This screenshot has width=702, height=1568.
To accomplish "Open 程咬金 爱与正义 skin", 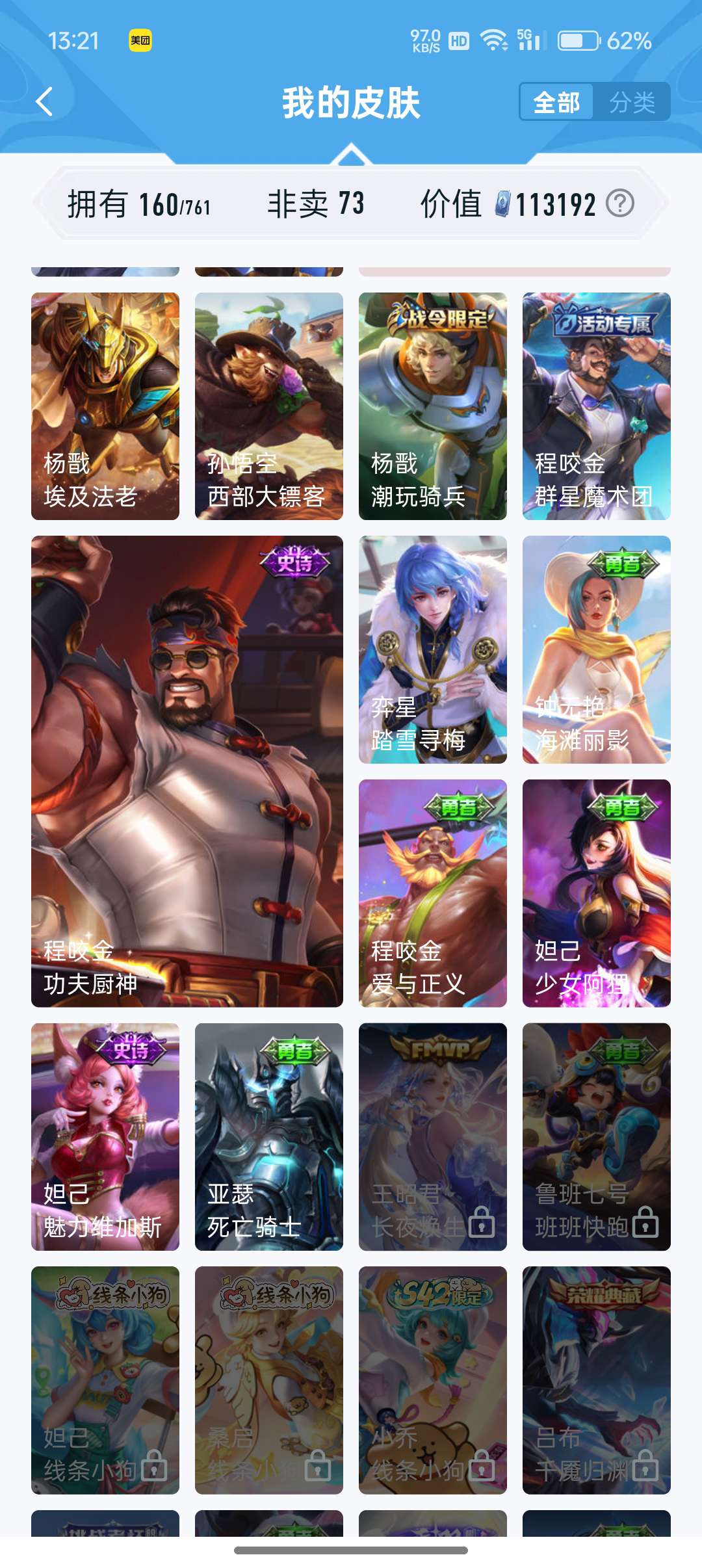I will click(433, 893).
